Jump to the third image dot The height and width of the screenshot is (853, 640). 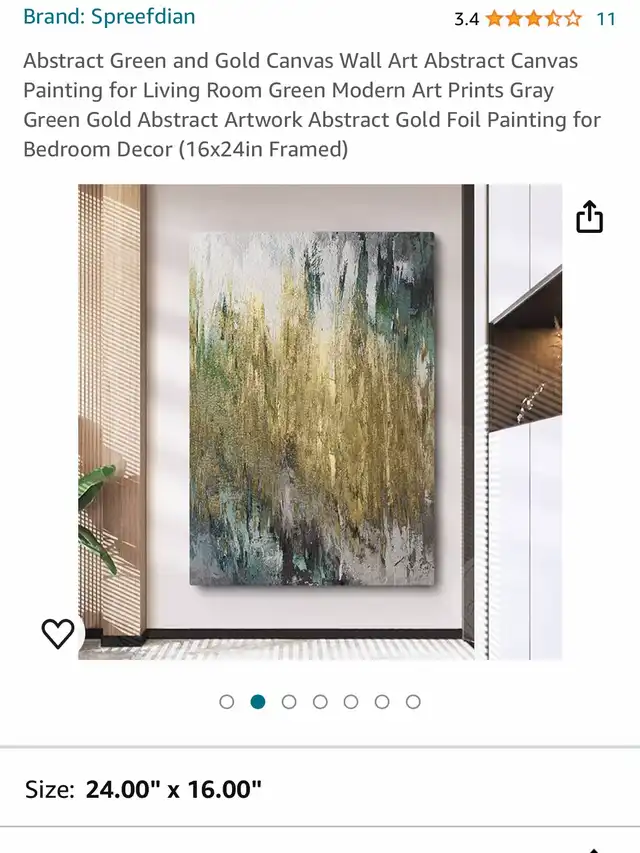point(289,702)
